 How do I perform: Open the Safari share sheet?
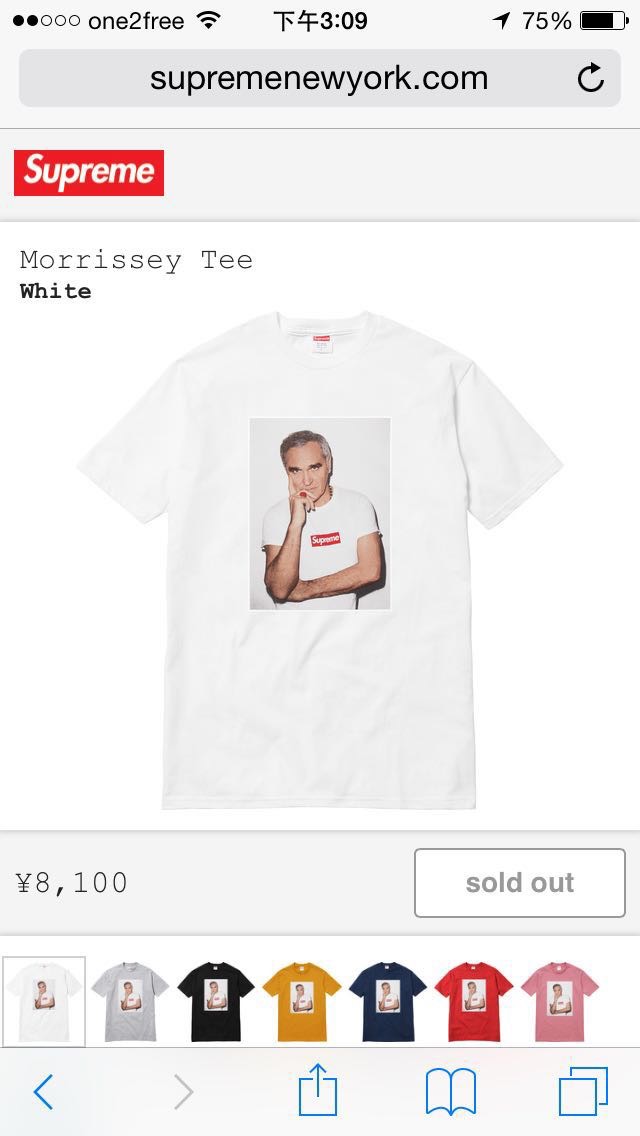pos(318,1088)
